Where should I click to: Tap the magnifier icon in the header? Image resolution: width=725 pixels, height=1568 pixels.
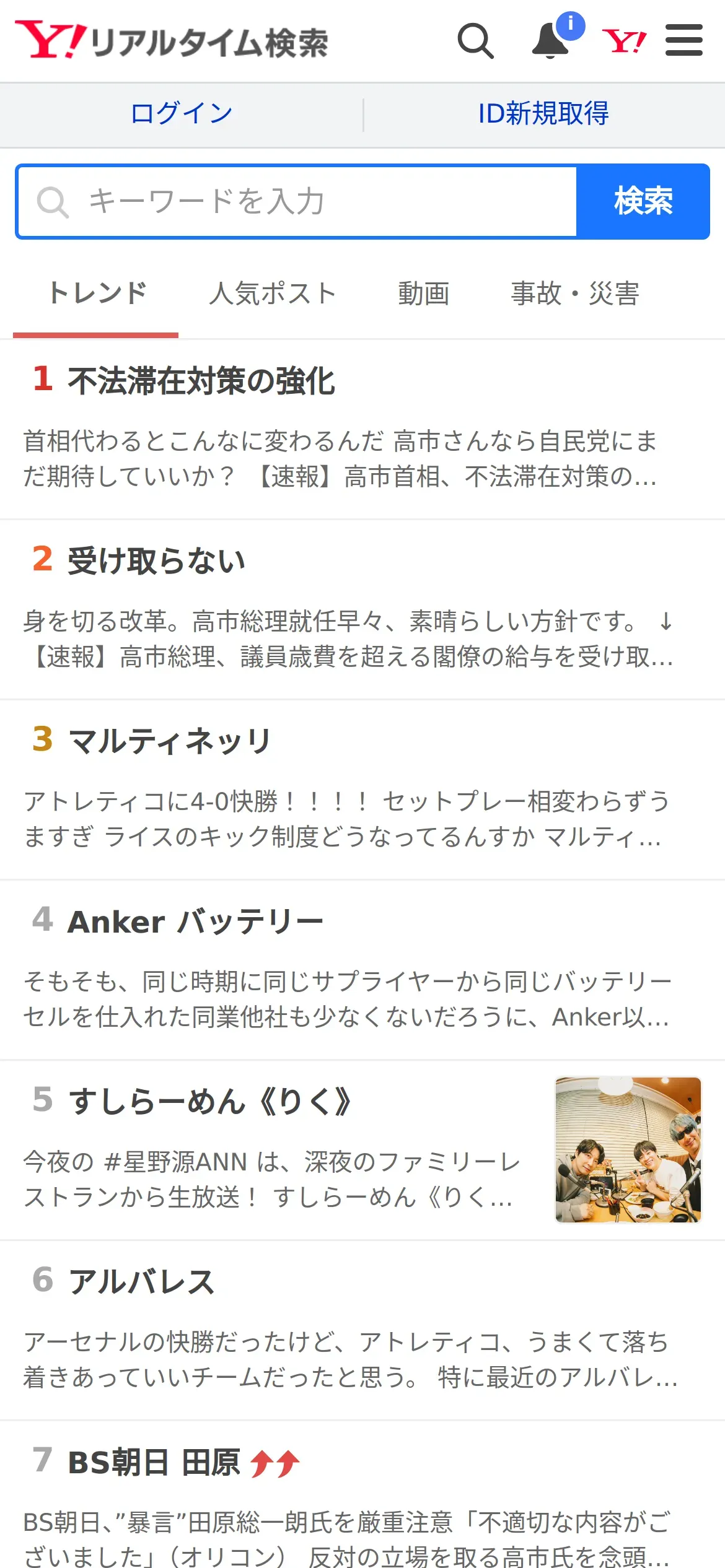click(475, 41)
